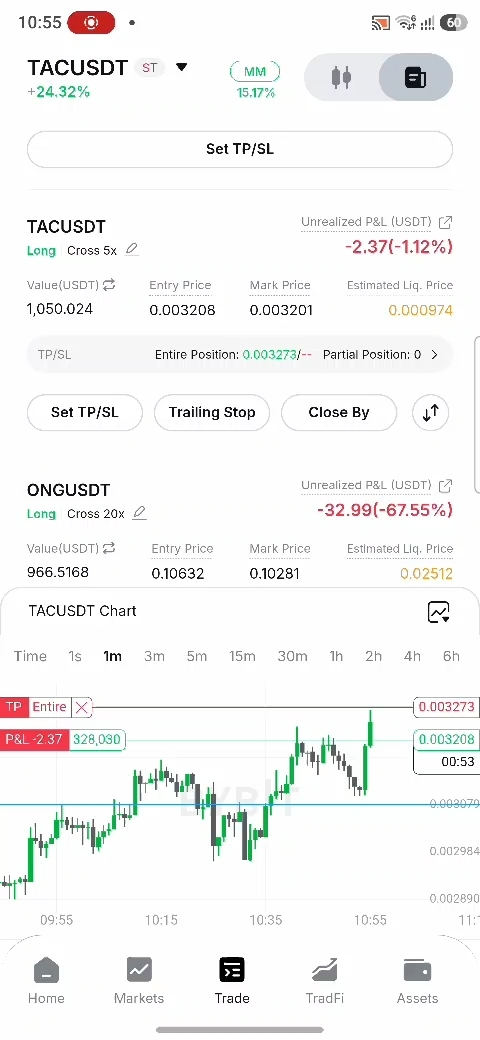Select the 1h chart interval

coord(336,656)
